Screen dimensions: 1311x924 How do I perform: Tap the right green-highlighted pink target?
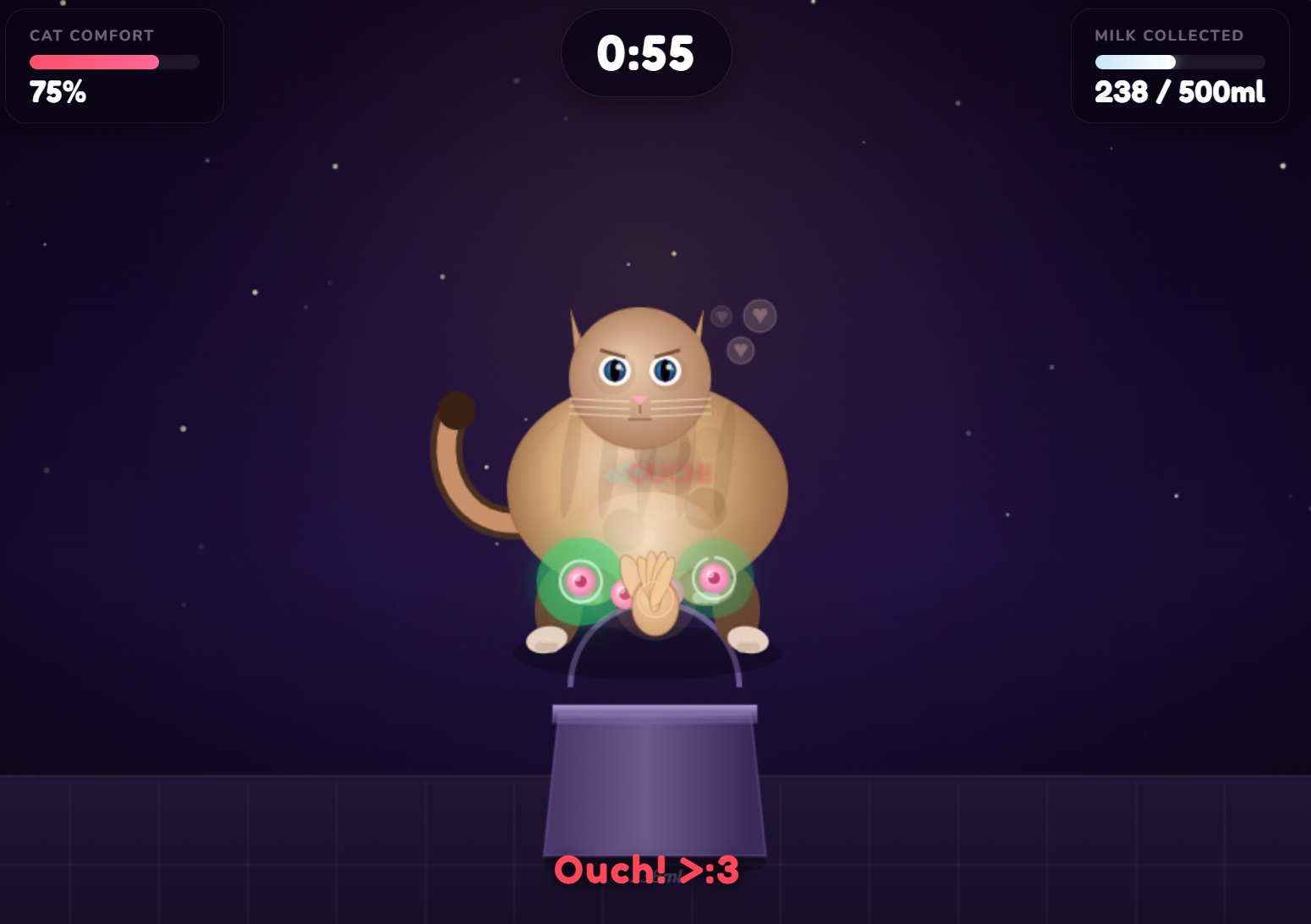[713, 578]
